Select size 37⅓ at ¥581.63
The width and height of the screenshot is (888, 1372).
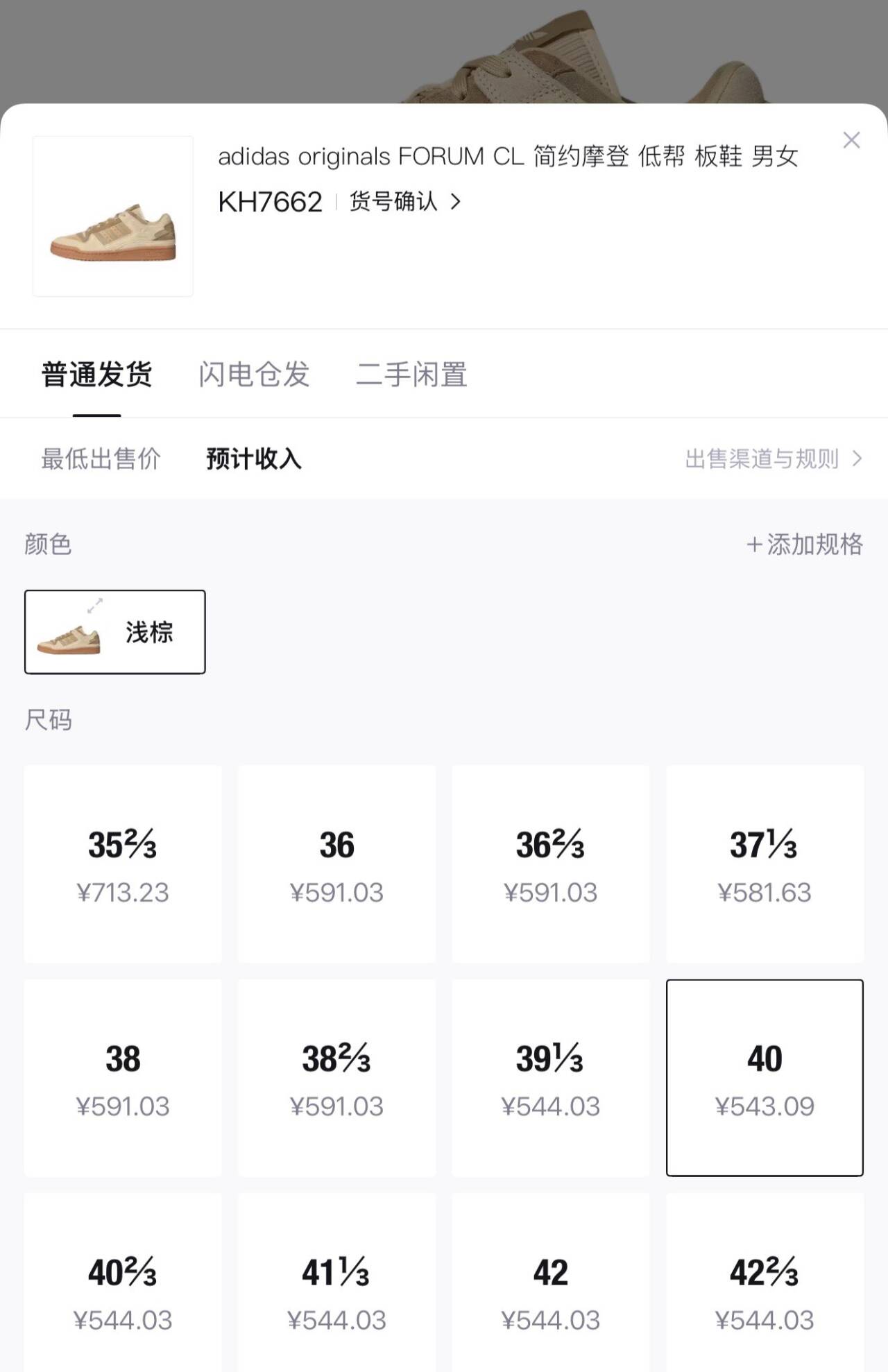point(765,864)
